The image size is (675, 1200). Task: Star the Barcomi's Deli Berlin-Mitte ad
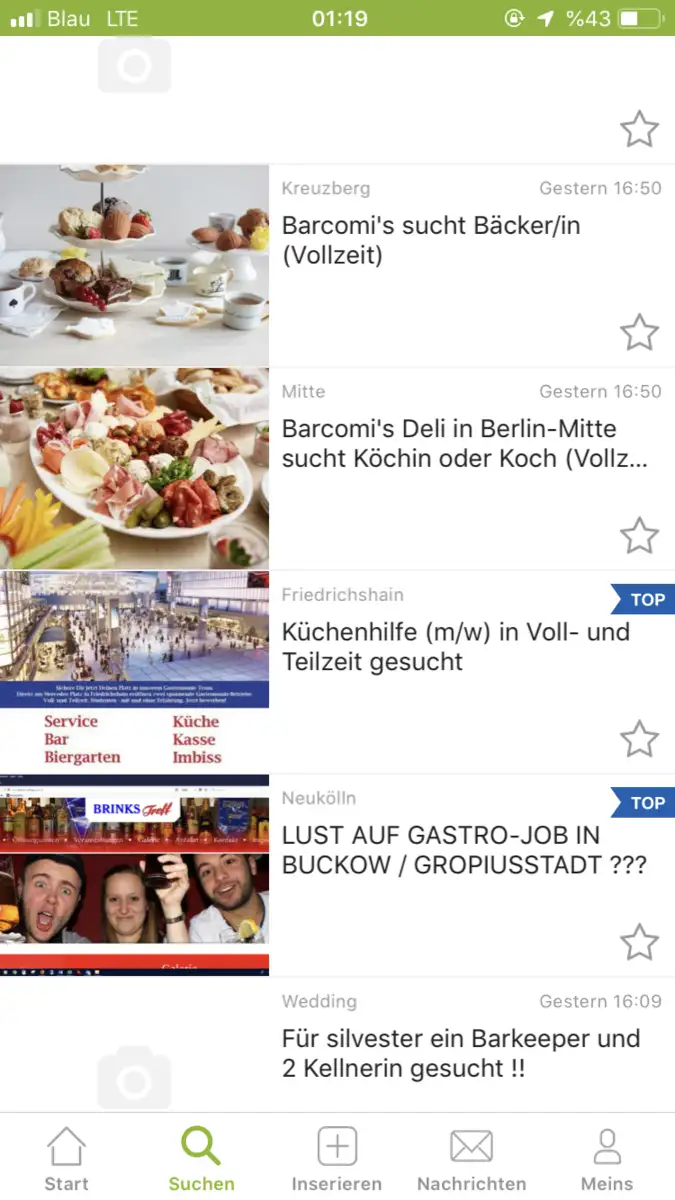(639, 536)
